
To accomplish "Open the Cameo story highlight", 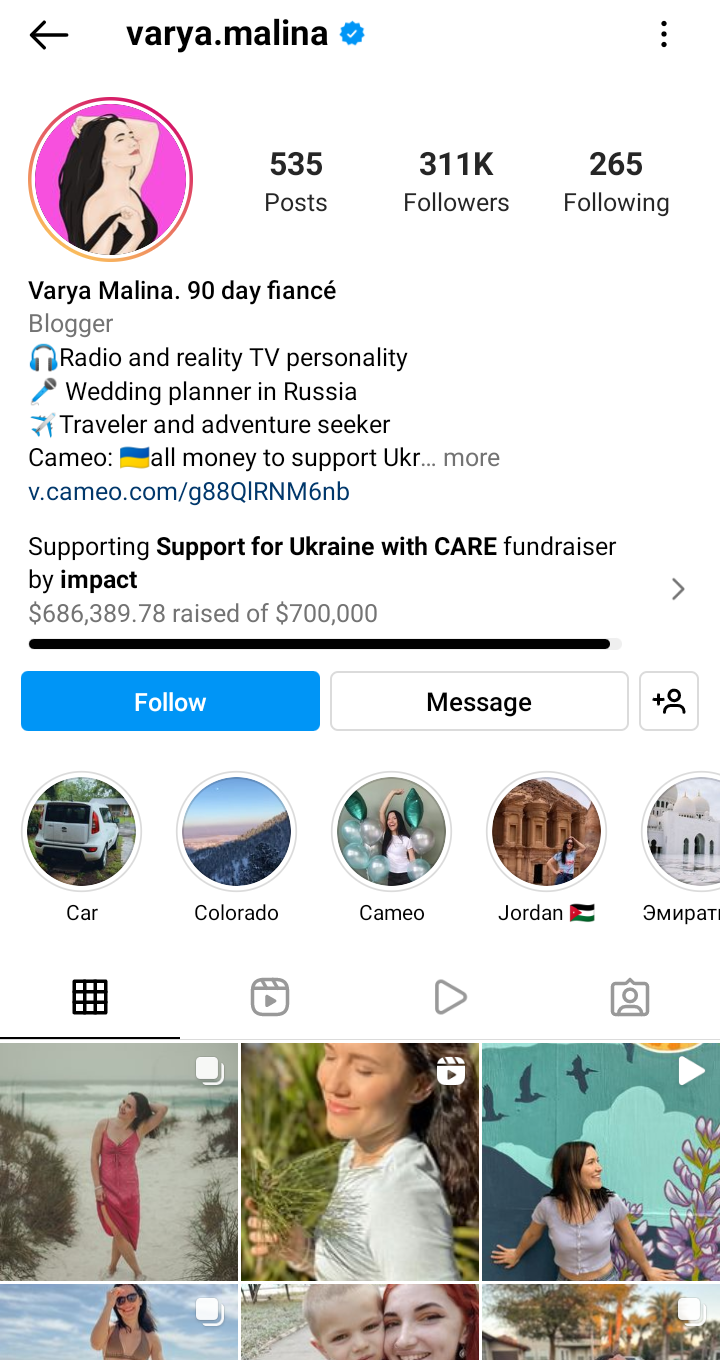I will click(391, 832).
